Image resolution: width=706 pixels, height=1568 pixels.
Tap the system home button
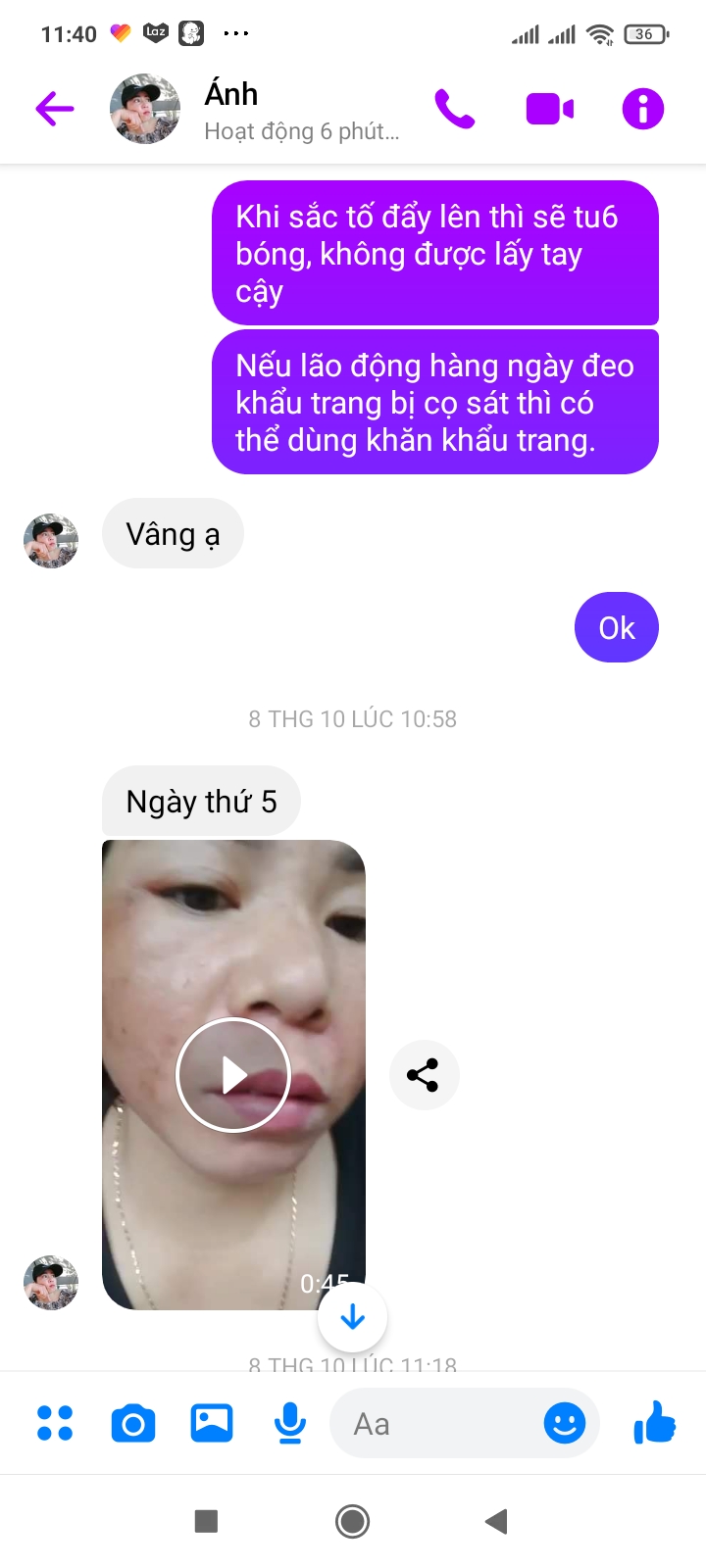[352, 1521]
